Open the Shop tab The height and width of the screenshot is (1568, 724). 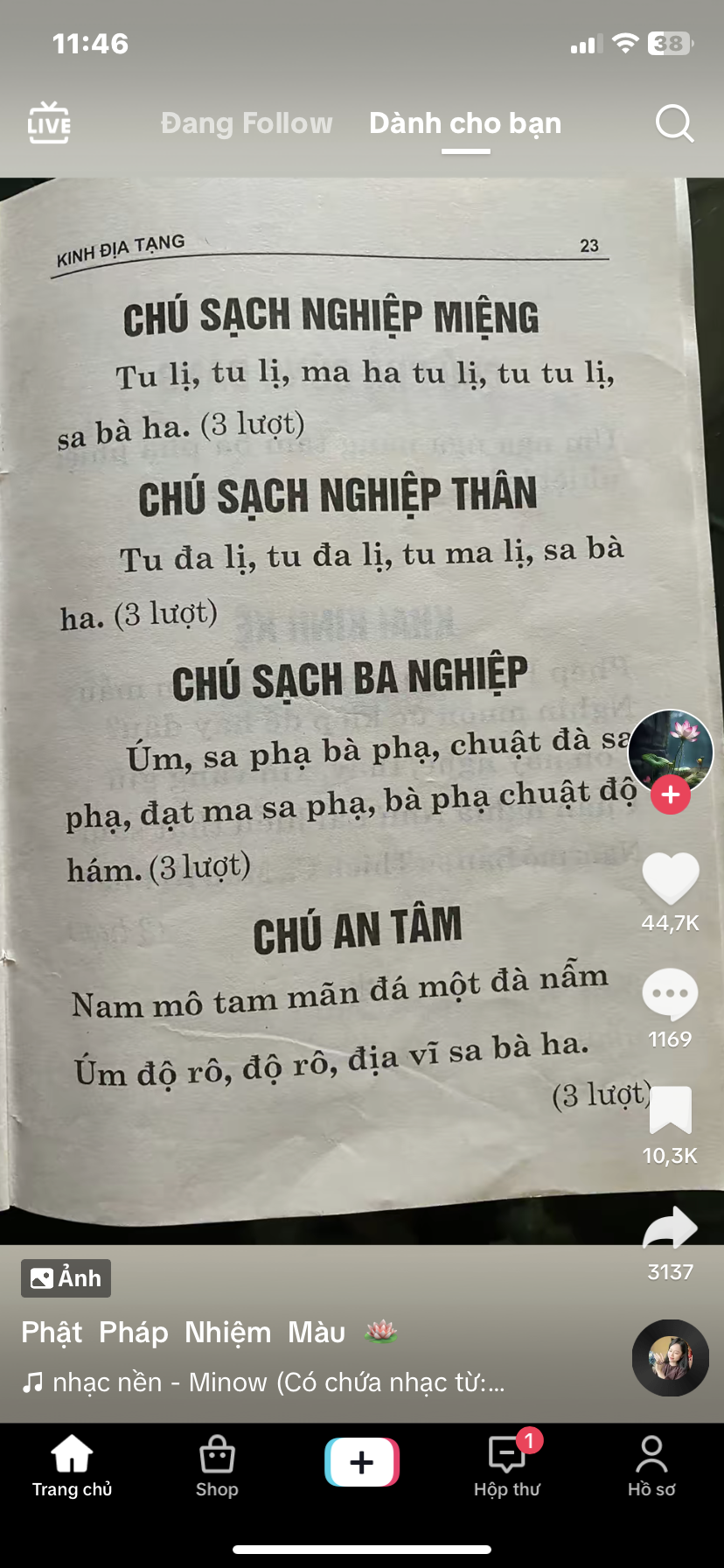(x=217, y=1466)
